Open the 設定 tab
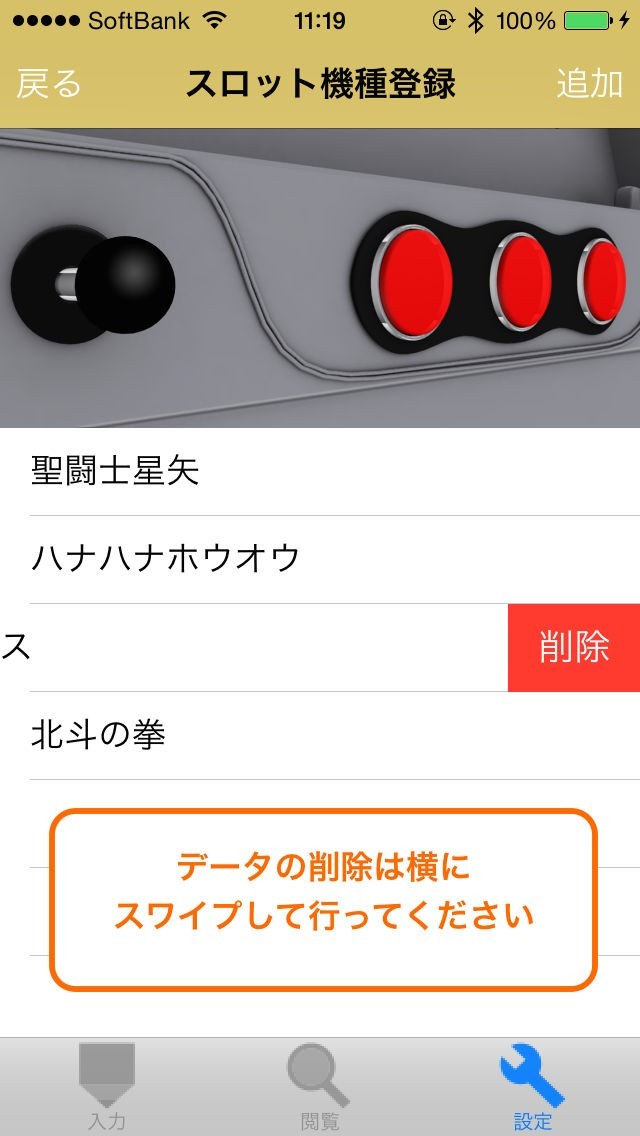The width and height of the screenshot is (640, 1136). pos(533,1087)
